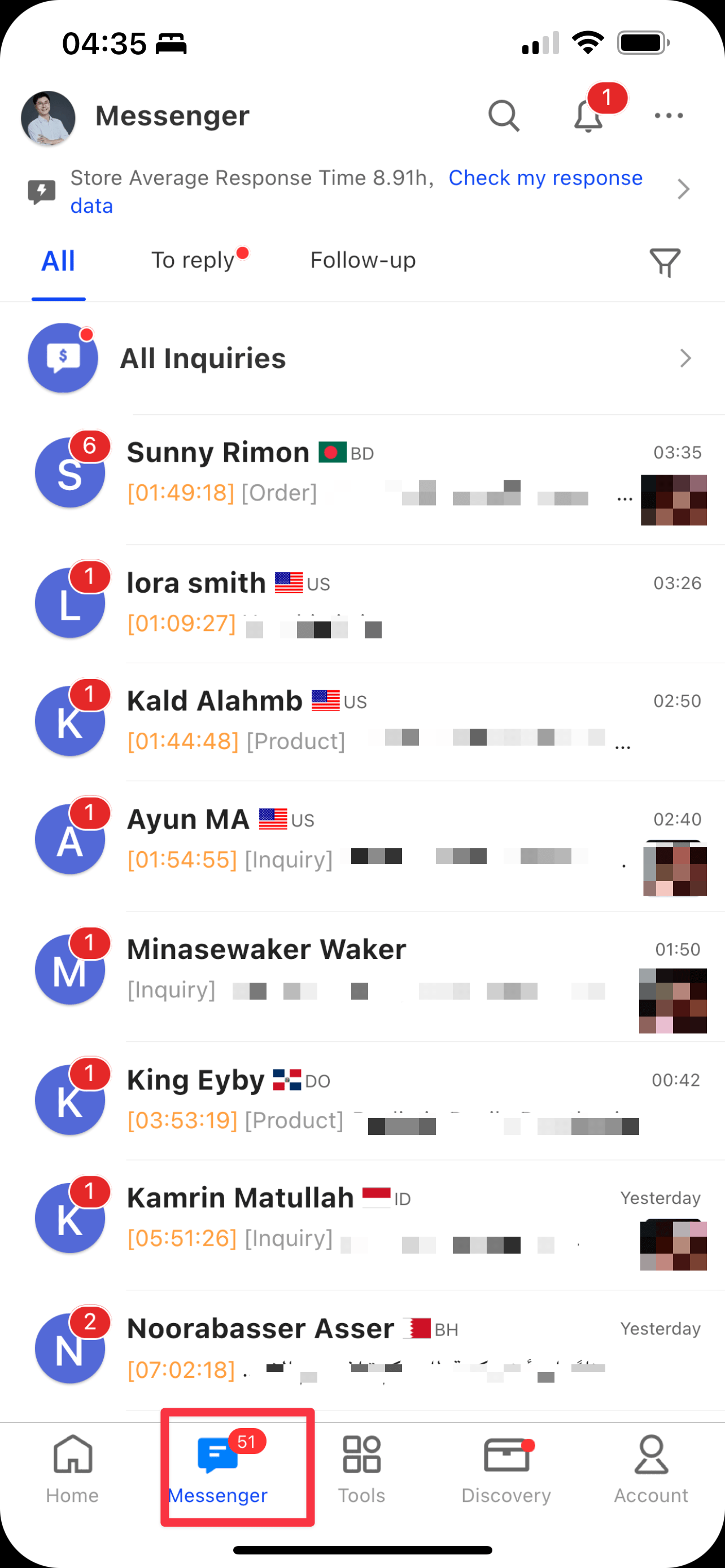Viewport: 725px width, 1568px height.
Task: Open the three-dot overflow menu
Action: coord(669,116)
